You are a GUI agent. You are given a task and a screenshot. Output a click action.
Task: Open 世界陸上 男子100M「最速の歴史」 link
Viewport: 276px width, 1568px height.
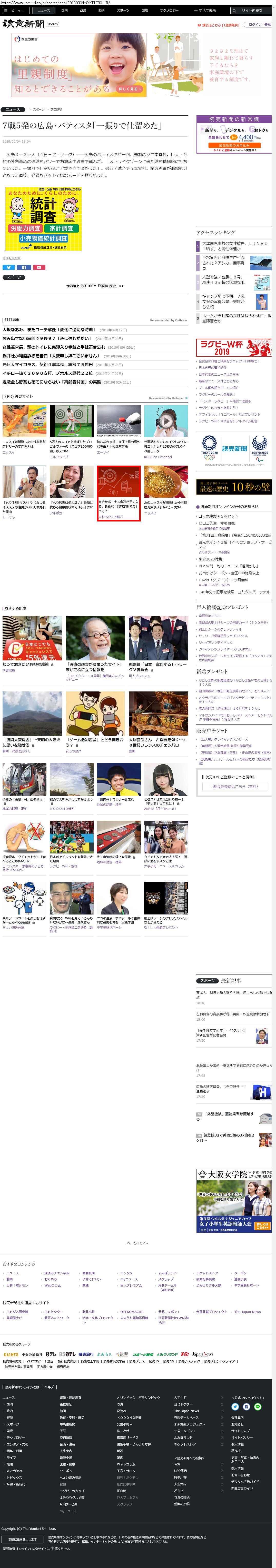pyautogui.click(x=95, y=286)
